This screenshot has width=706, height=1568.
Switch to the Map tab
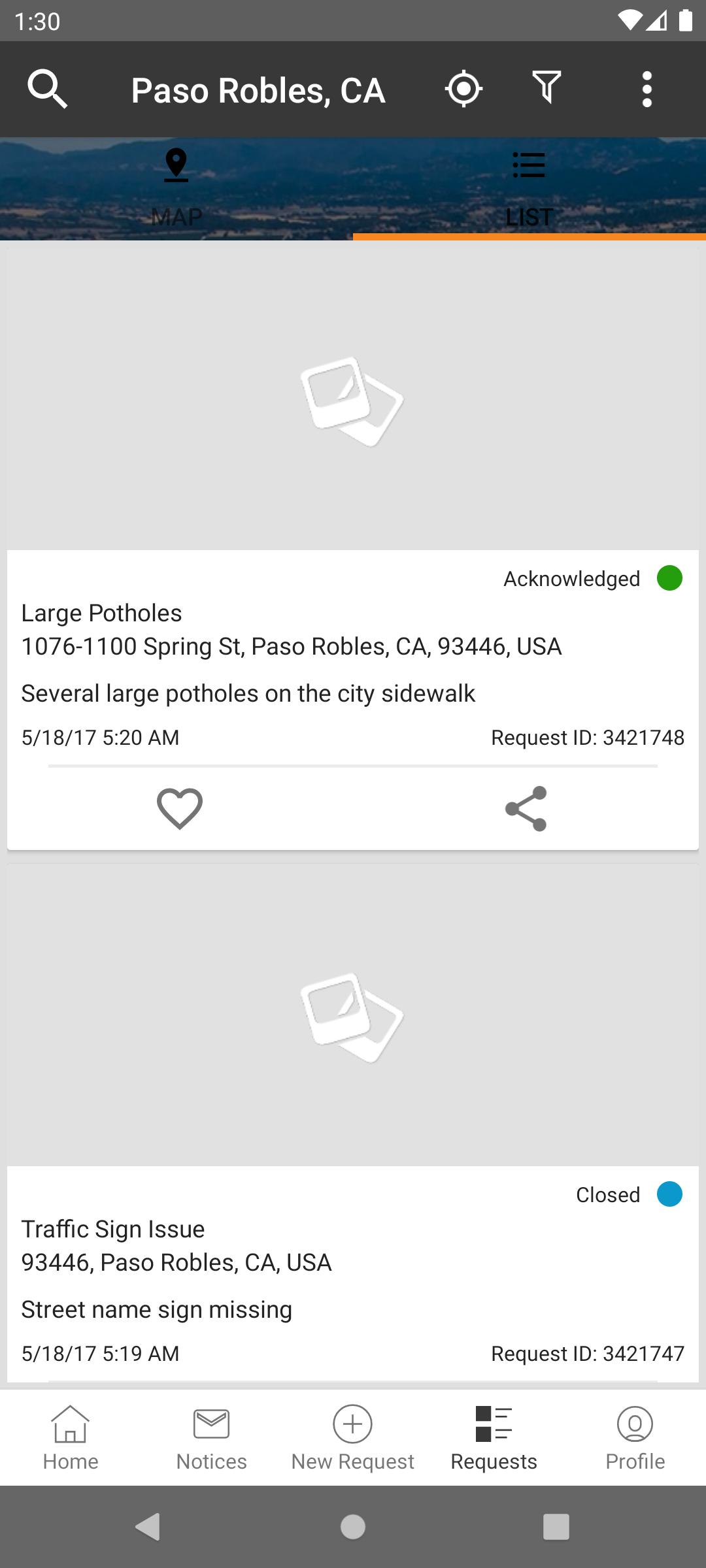(176, 188)
